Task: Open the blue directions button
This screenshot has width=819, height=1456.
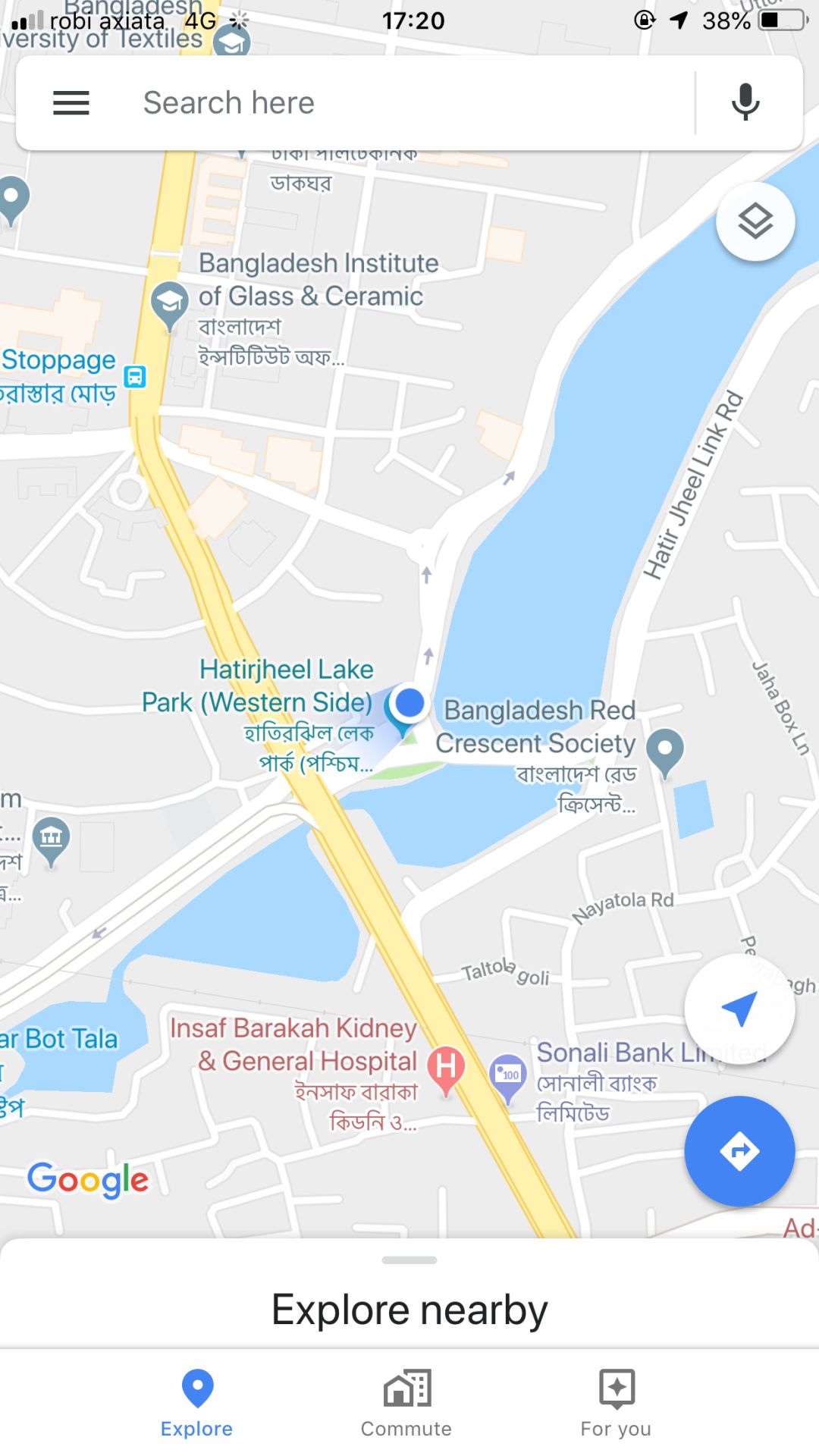Action: (739, 1151)
